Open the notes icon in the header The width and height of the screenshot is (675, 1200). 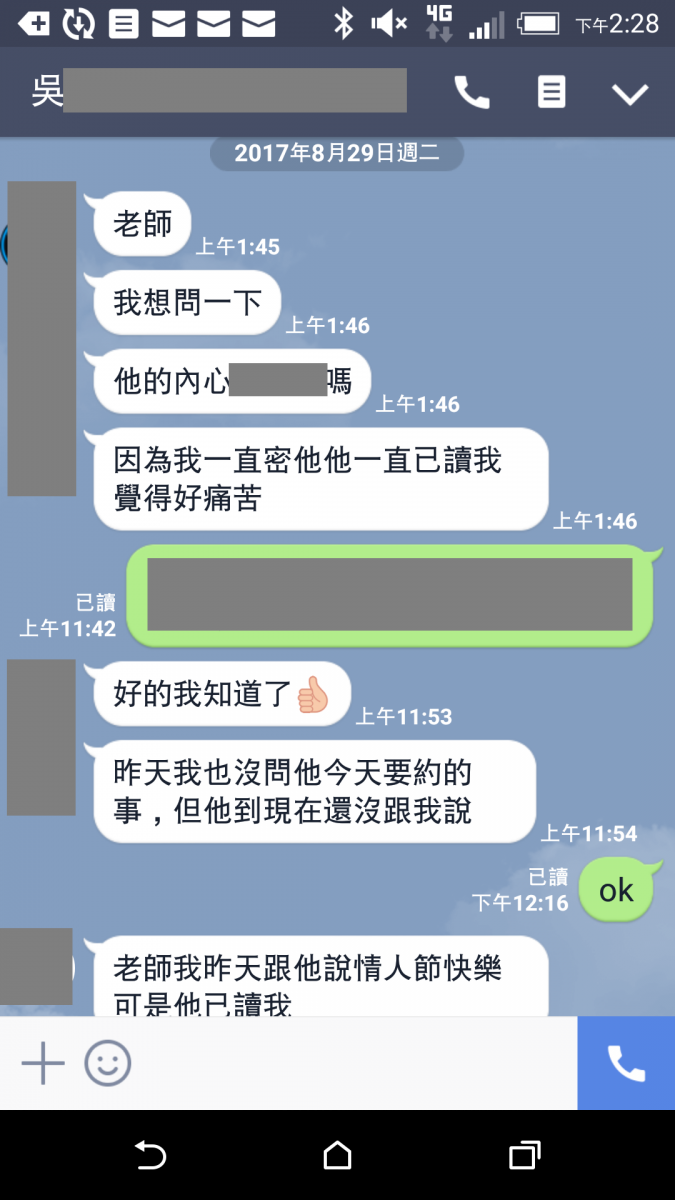point(551,93)
